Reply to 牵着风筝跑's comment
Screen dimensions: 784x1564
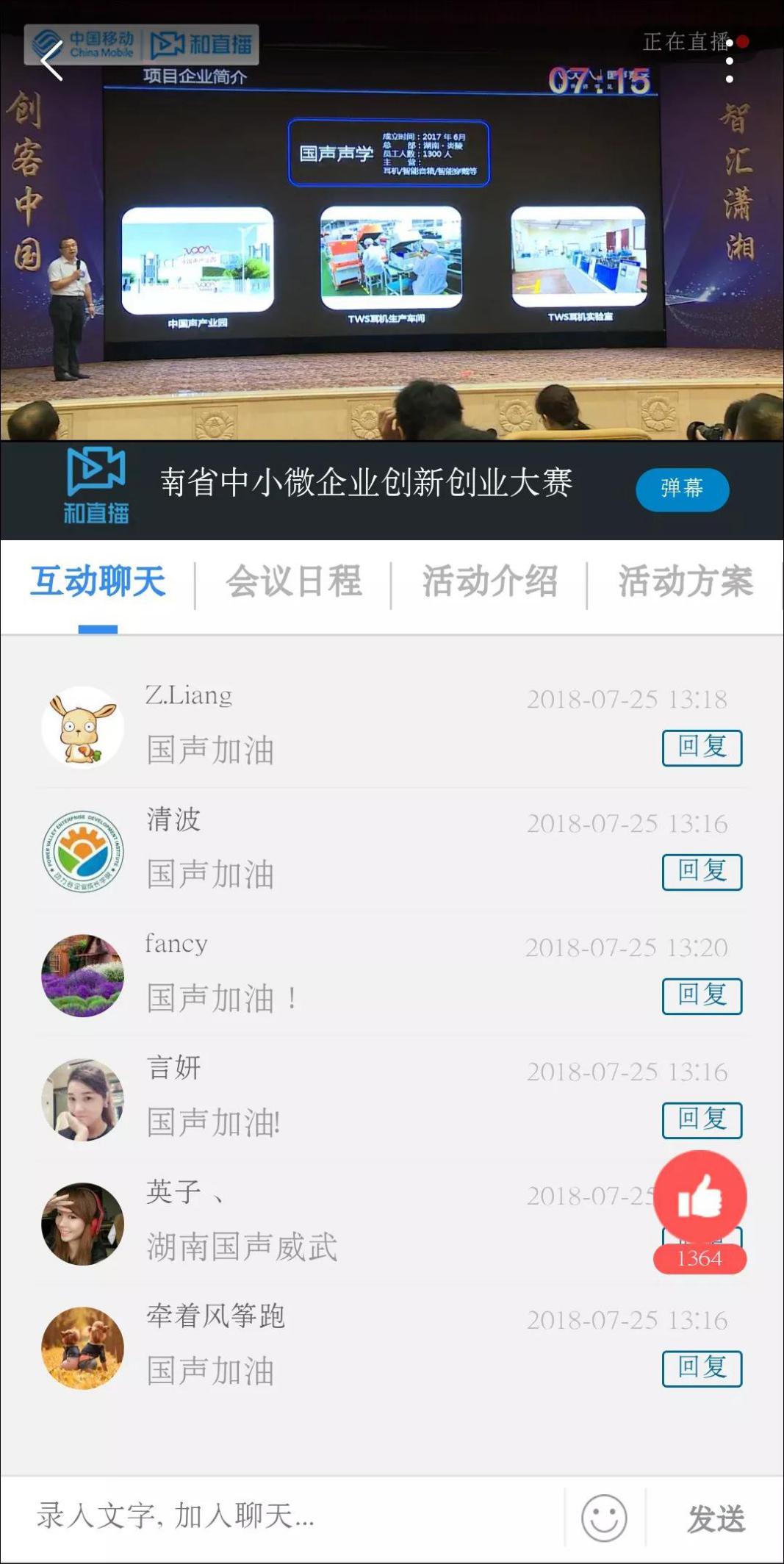tap(702, 1368)
